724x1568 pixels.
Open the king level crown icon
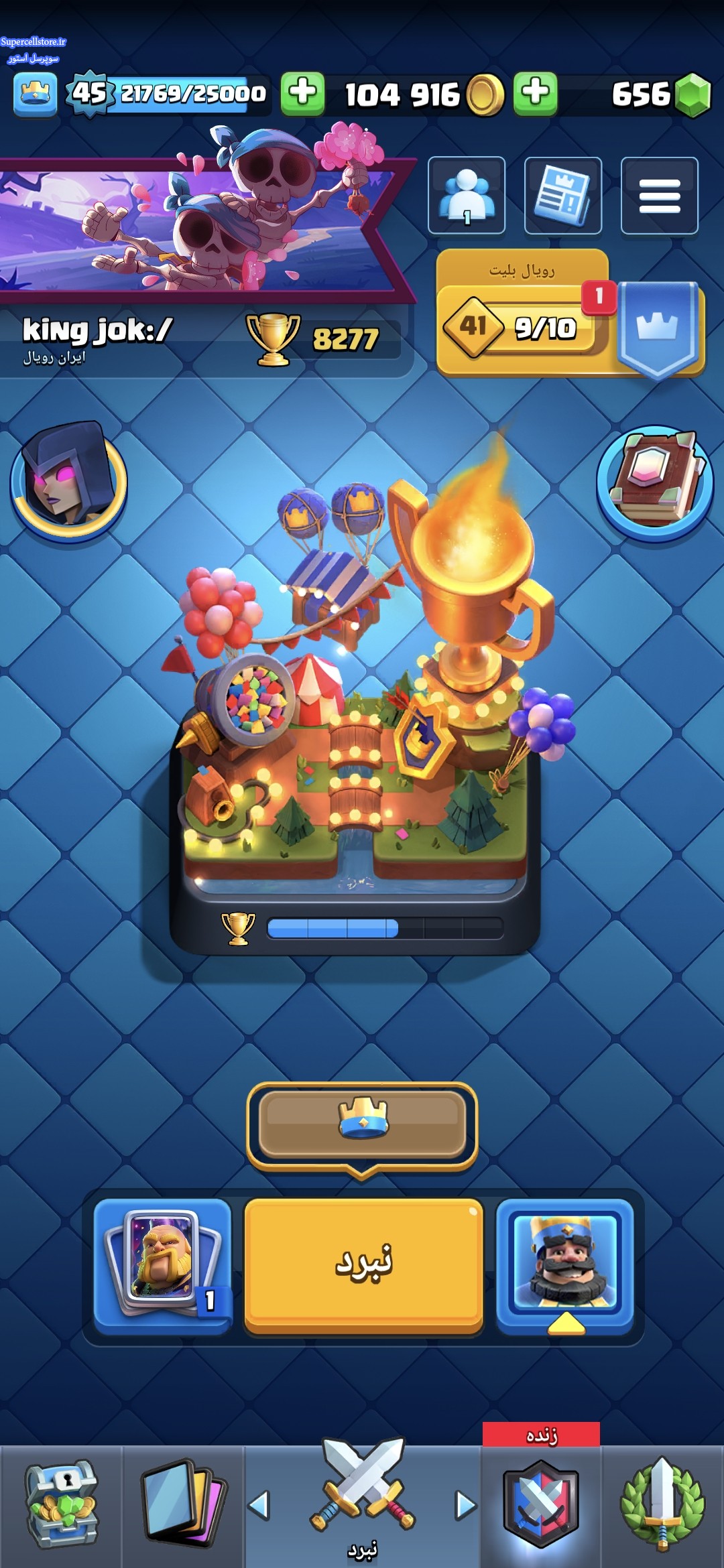[x=35, y=94]
